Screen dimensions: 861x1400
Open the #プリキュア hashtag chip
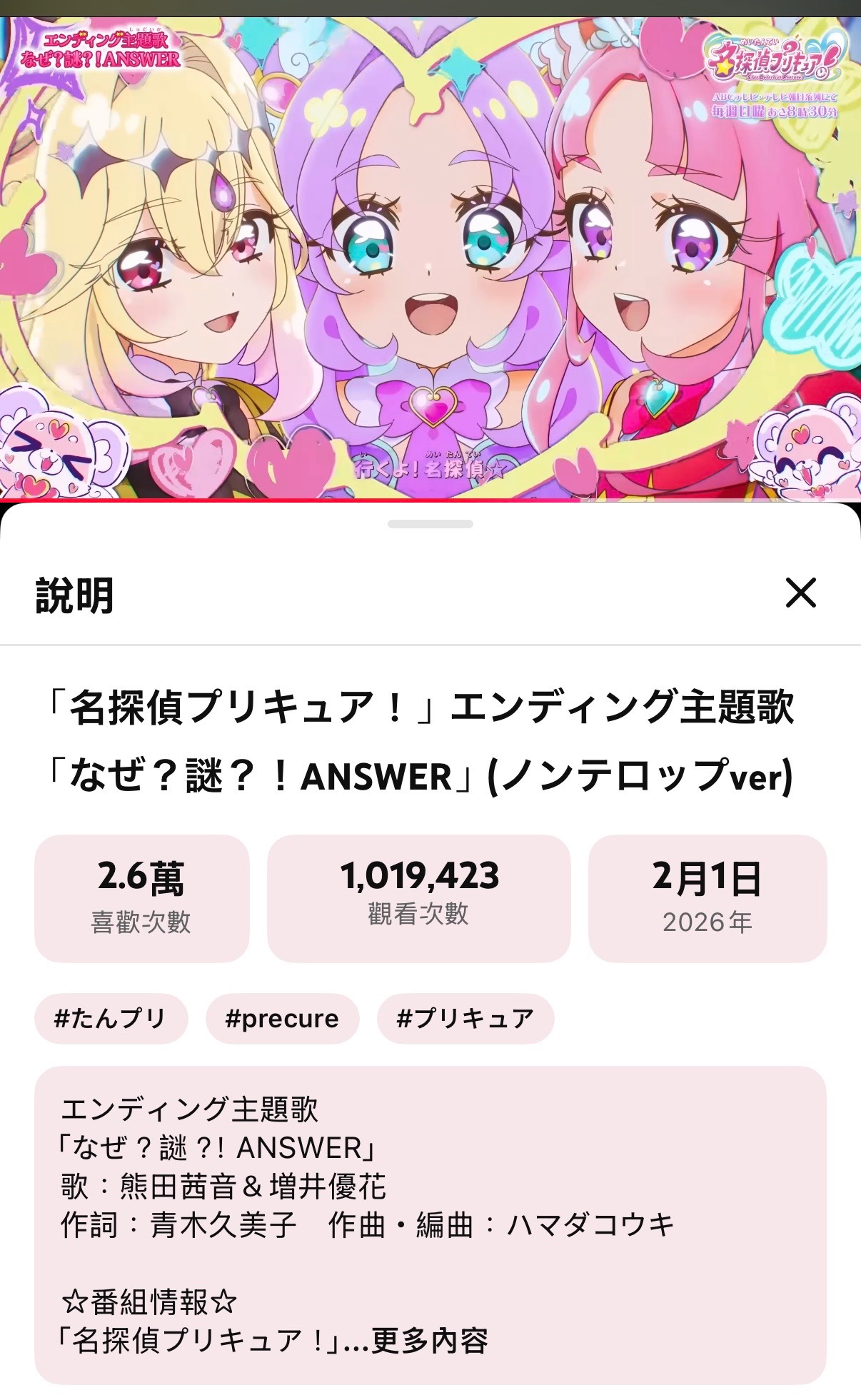click(465, 1018)
